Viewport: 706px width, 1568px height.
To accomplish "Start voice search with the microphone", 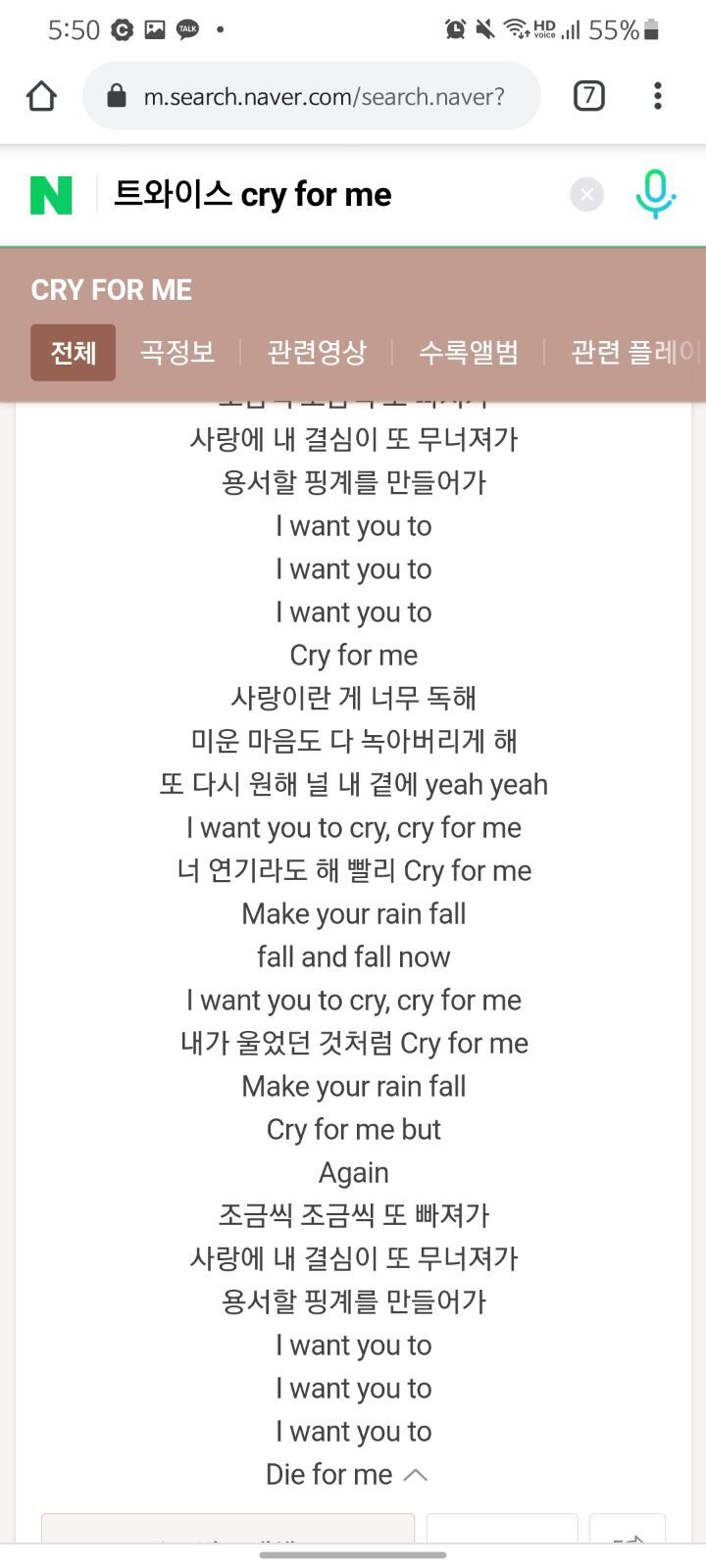I will coord(655,194).
